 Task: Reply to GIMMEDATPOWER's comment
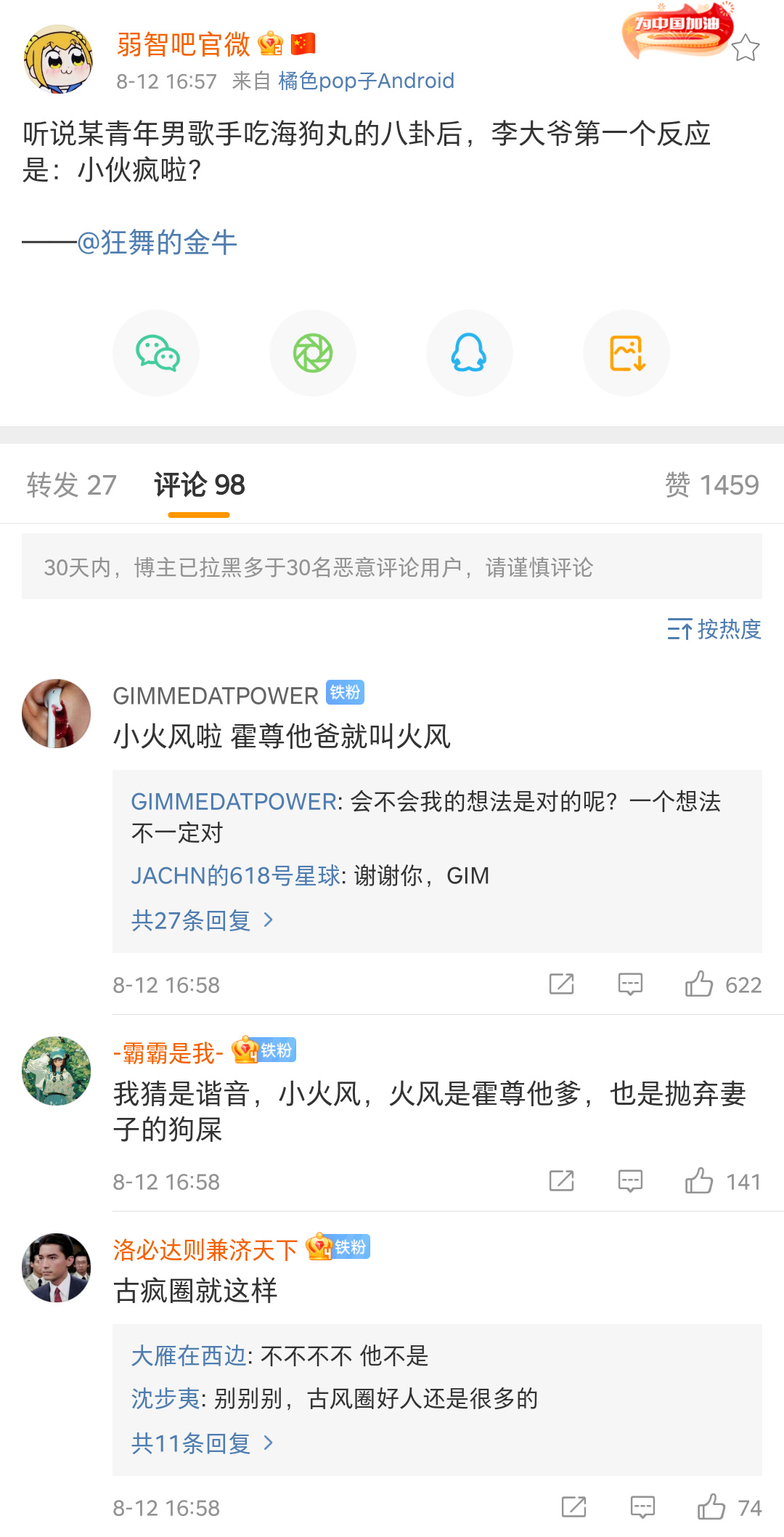pos(630,984)
